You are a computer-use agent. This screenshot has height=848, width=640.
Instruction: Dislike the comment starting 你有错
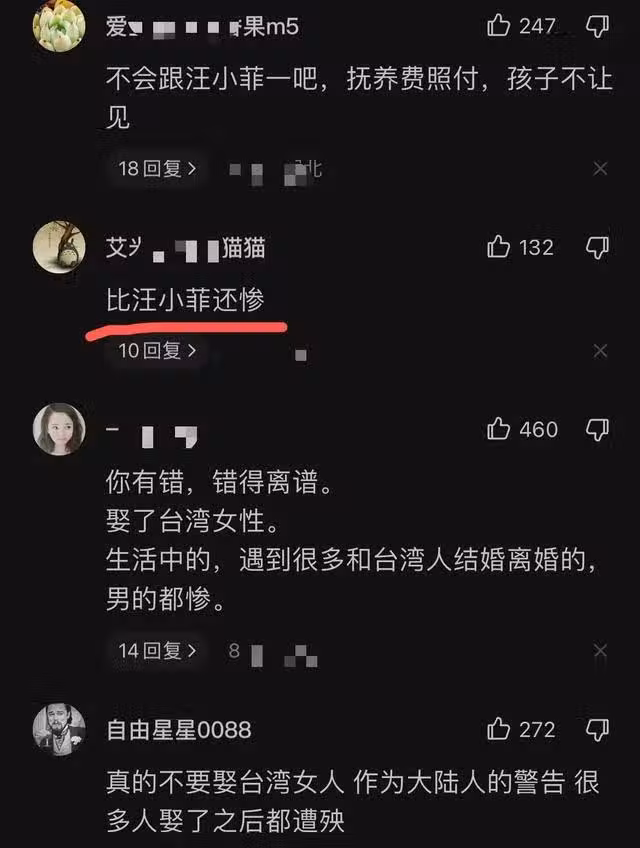pos(597,429)
